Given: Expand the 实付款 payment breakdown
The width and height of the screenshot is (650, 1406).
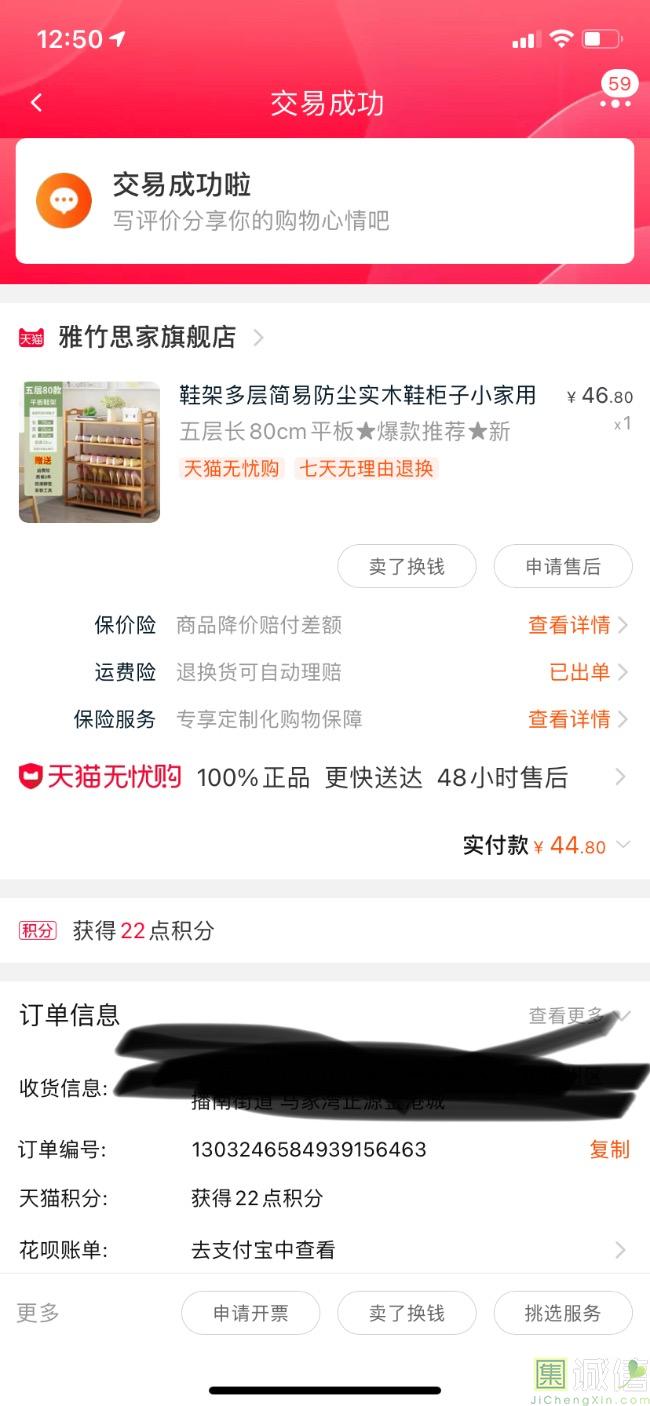Looking at the screenshot, I should tap(622, 846).
